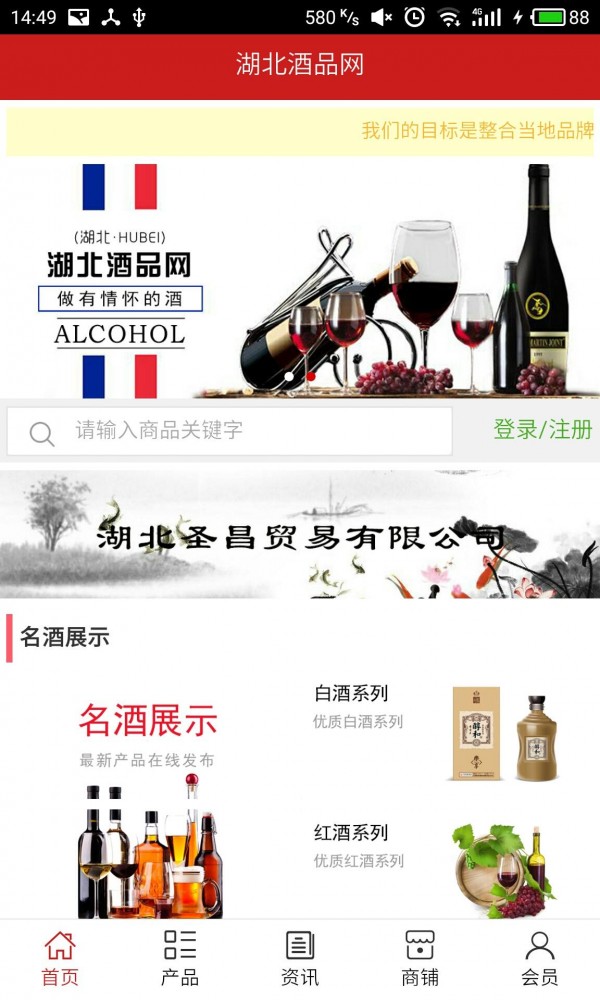The height and width of the screenshot is (1000, 600).
Task: Switch to the 产品 products tab
Action: point(180,958)
